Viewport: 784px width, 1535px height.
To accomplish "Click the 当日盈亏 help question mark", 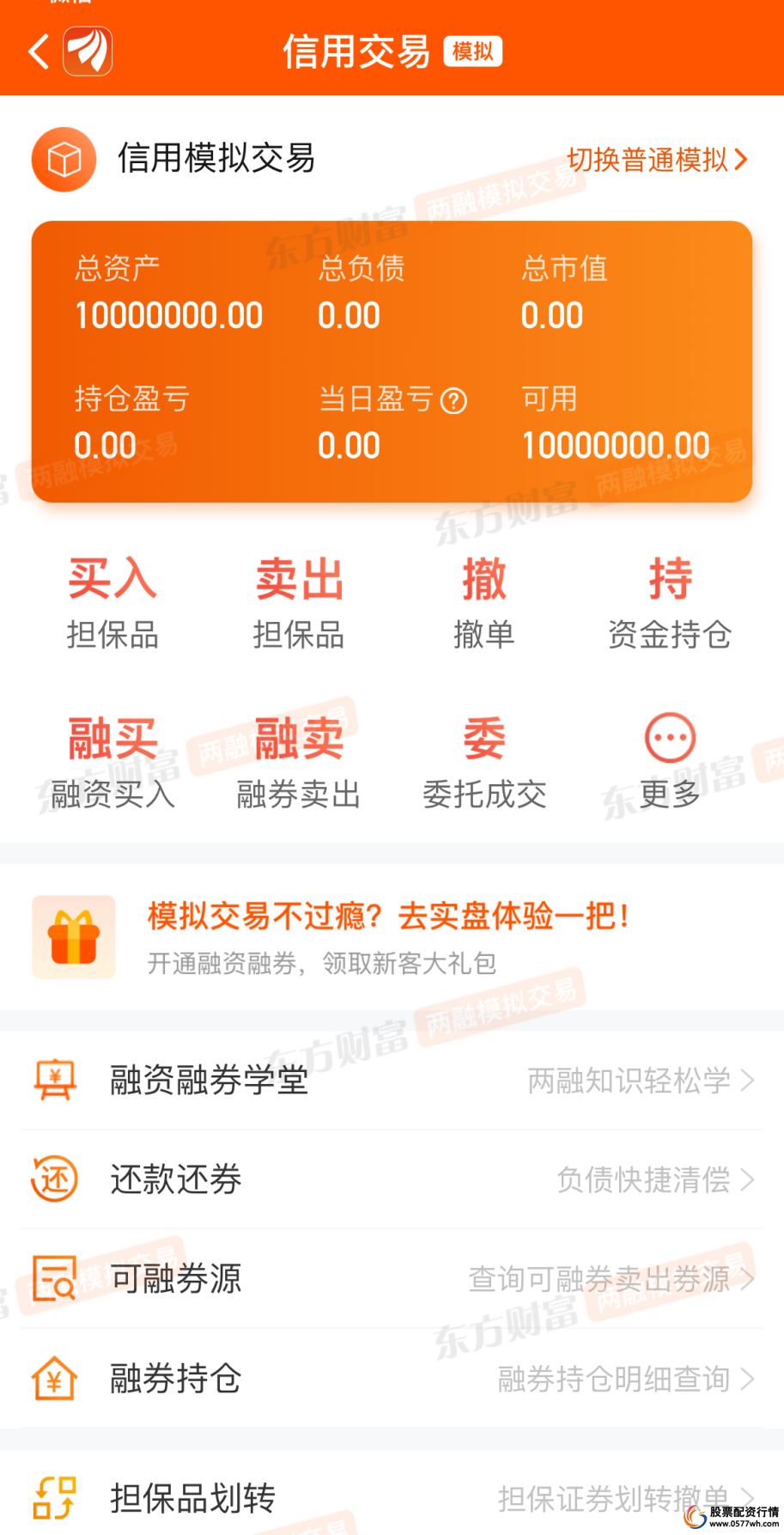I will click(x=454, y=400).
